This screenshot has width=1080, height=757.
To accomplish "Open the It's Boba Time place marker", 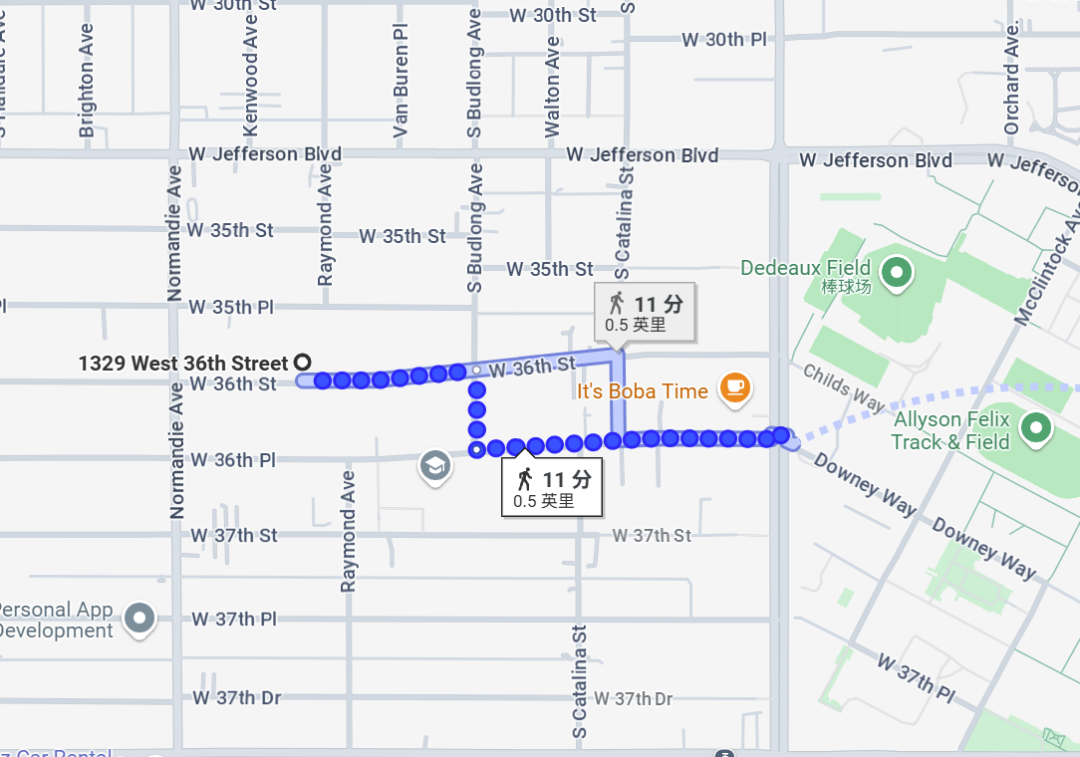I will (x=735, y=388).
